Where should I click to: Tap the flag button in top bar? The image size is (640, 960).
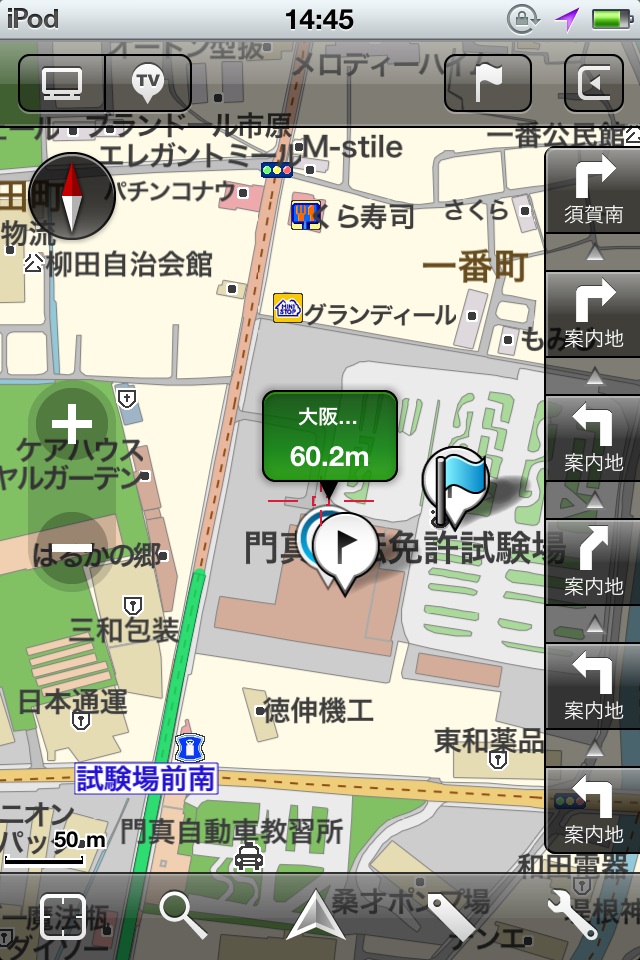point(488,82)
